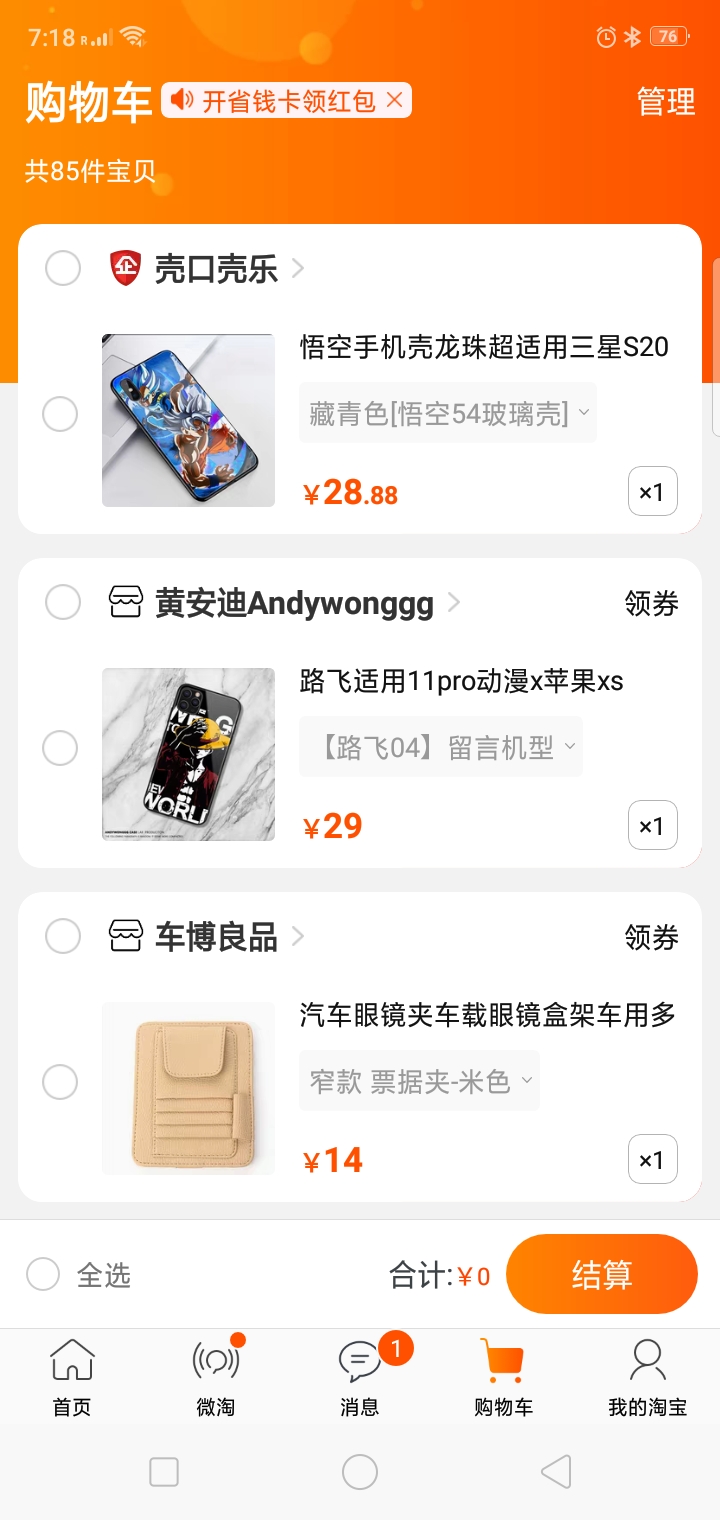
Task: Select the checkbox for the 悟空手机壳 phone case
Action: tap(62, 414)
